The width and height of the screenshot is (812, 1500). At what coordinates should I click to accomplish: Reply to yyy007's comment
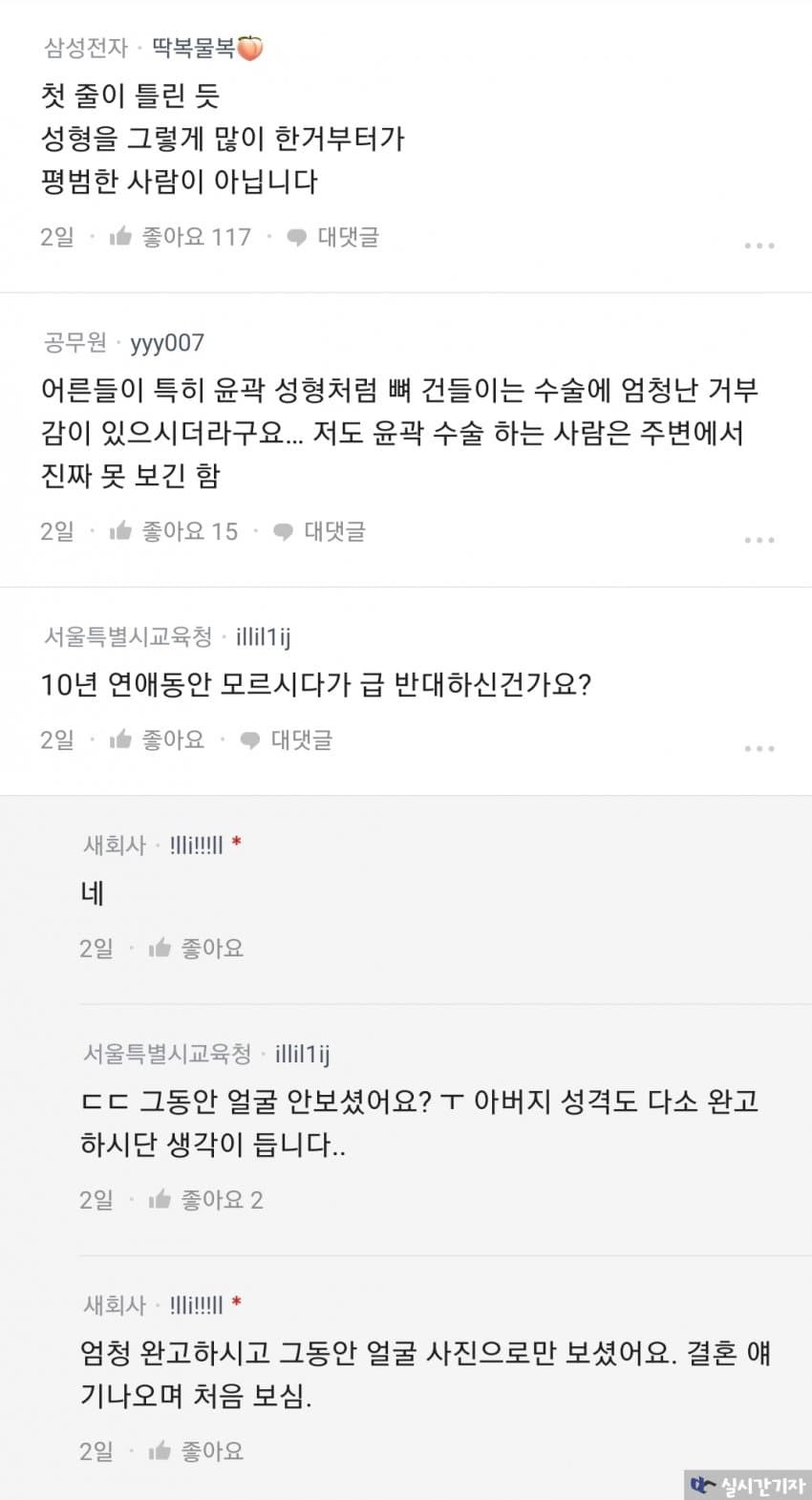[320, 531]
